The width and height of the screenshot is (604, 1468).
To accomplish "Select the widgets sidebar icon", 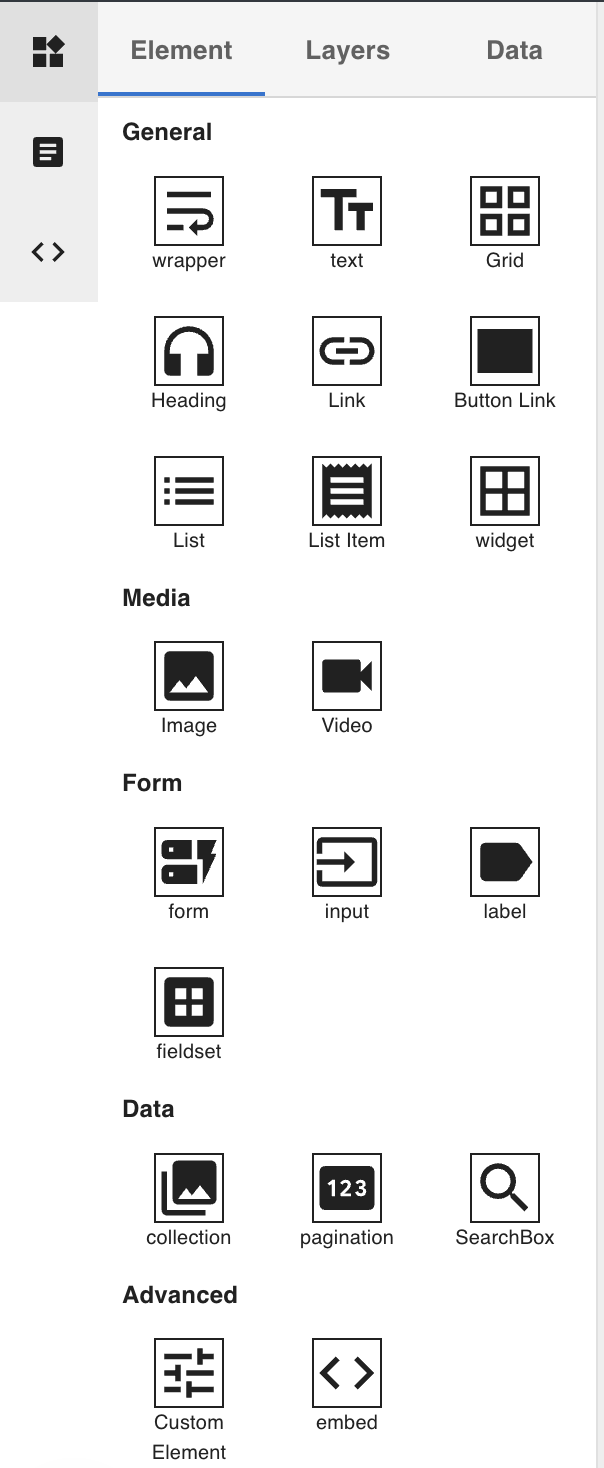I will [x=48, y=51].
